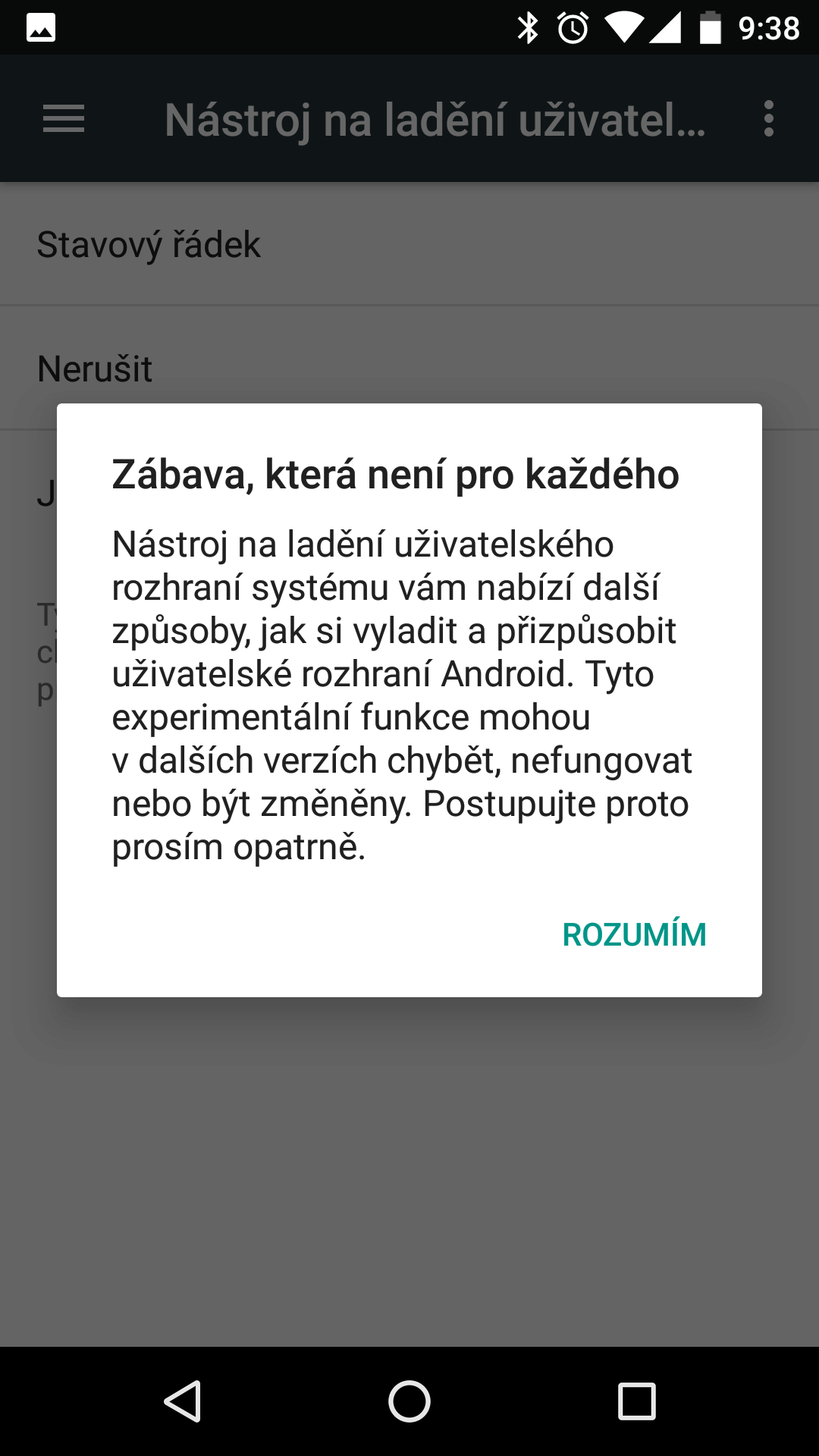Go to the home screen
Screen dimensions: 819x1456
(x=409, y=1401)
